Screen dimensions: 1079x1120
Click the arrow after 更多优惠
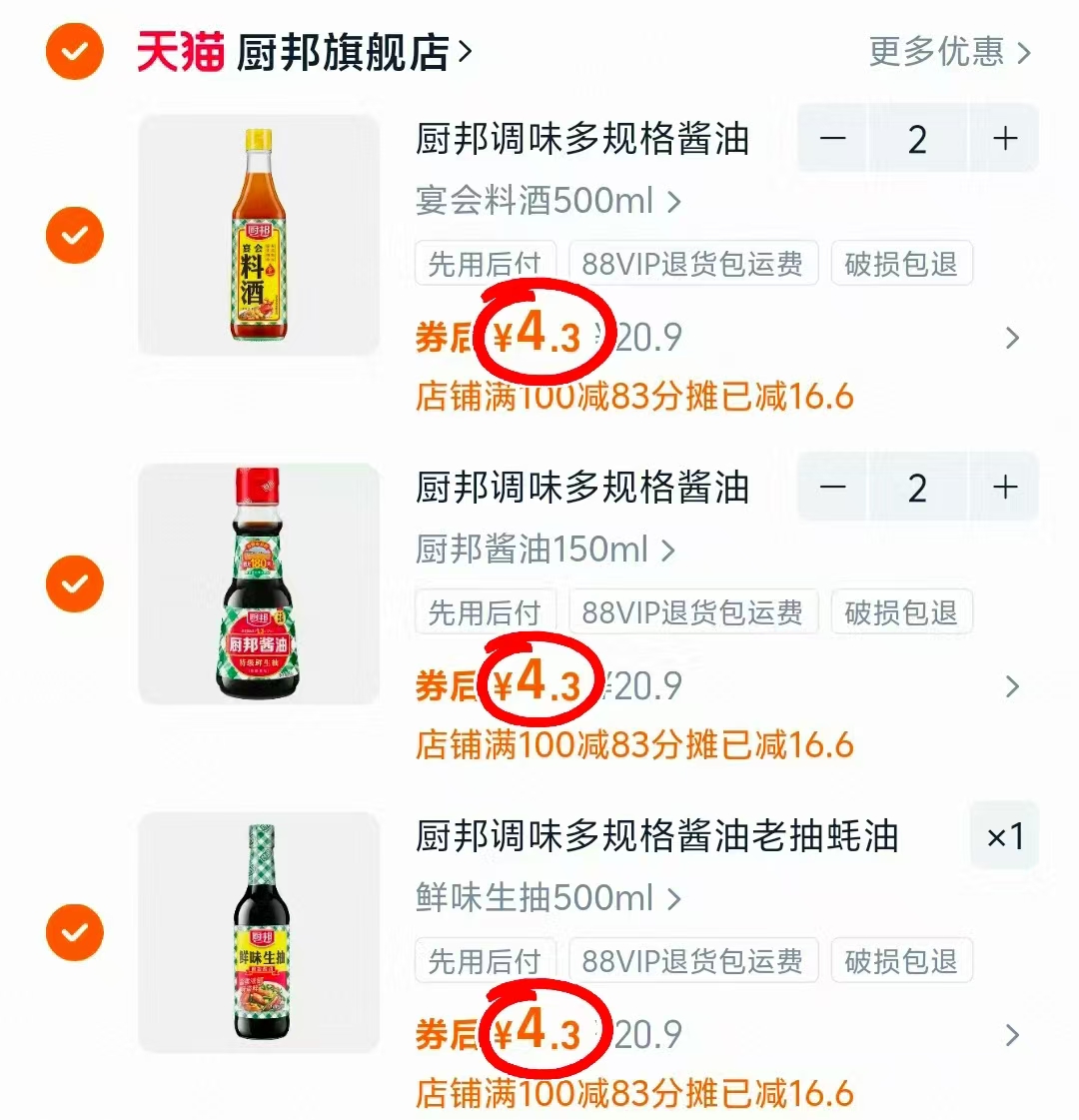(1021, 53)
